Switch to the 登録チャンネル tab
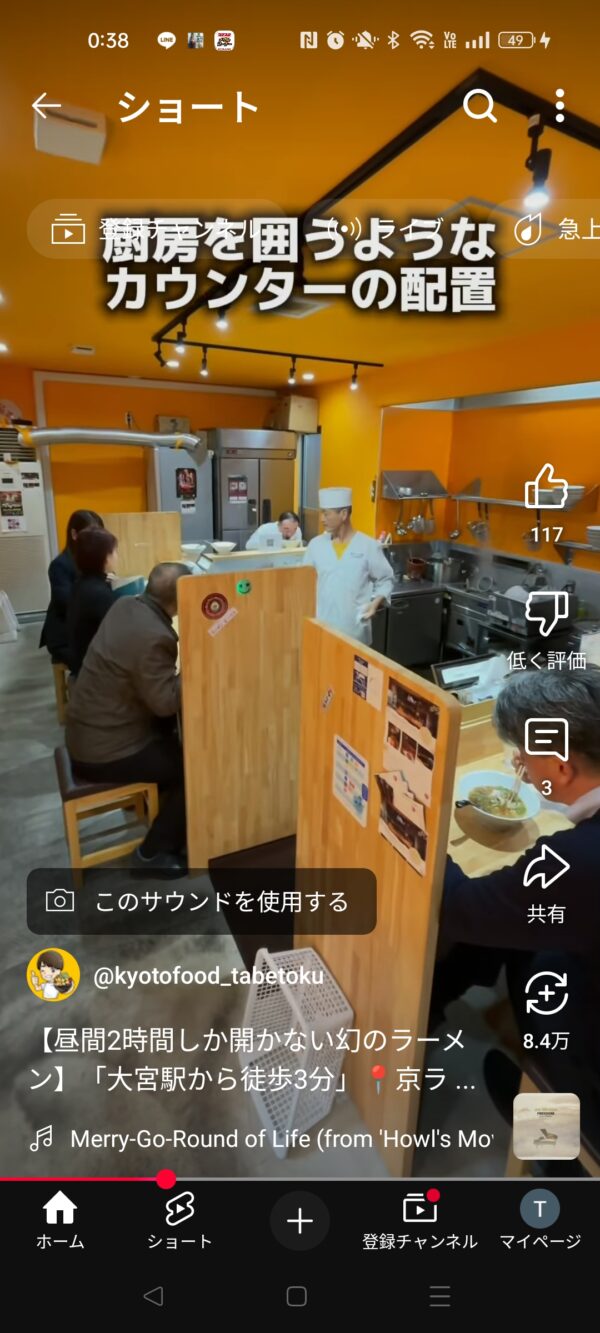Screen dimensions: 600x1333 pyautogui.click(x=420, y=1221)
